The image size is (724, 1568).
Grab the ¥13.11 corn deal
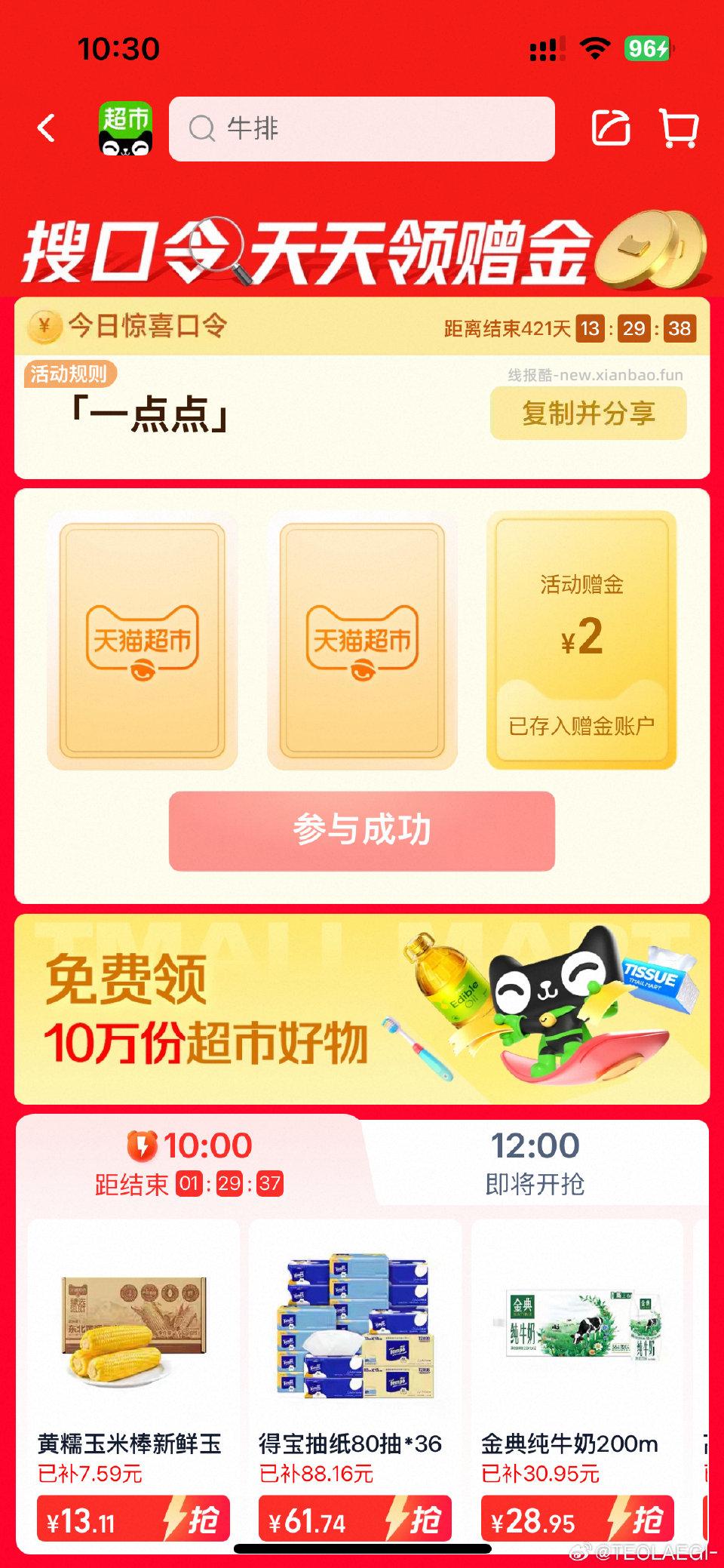(x=133, y=1520)
